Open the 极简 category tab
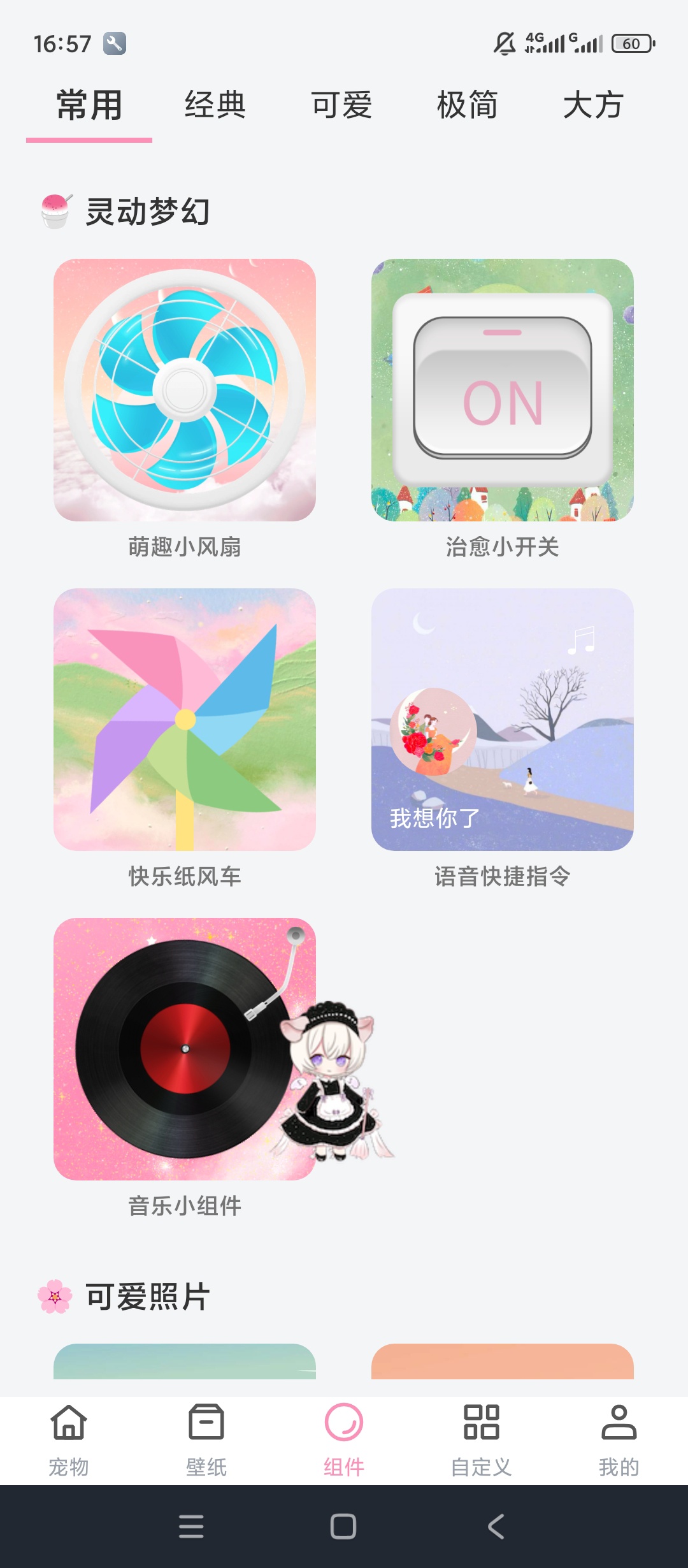Image resolution: width=688 pixels, height=1568 pixels. [x=467, y=105]
